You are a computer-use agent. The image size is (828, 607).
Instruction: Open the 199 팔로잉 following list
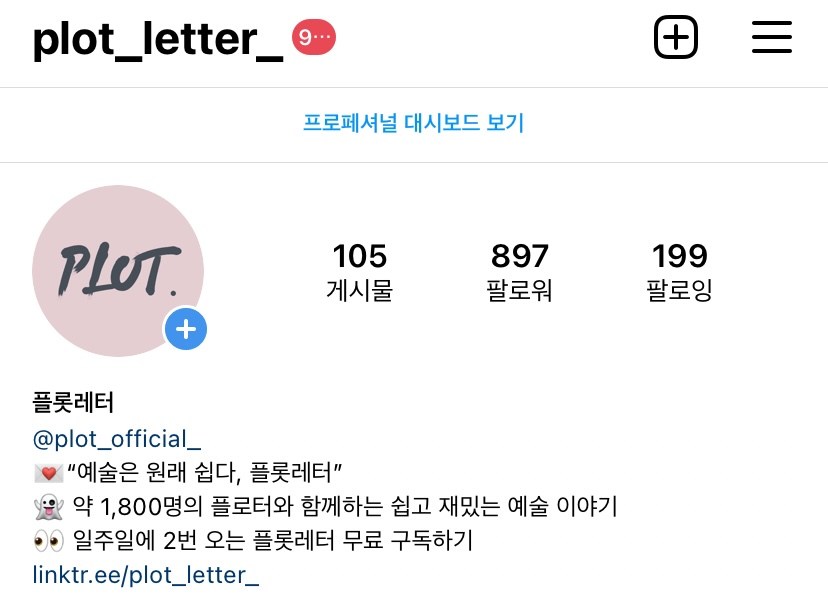tap(680, 272)
